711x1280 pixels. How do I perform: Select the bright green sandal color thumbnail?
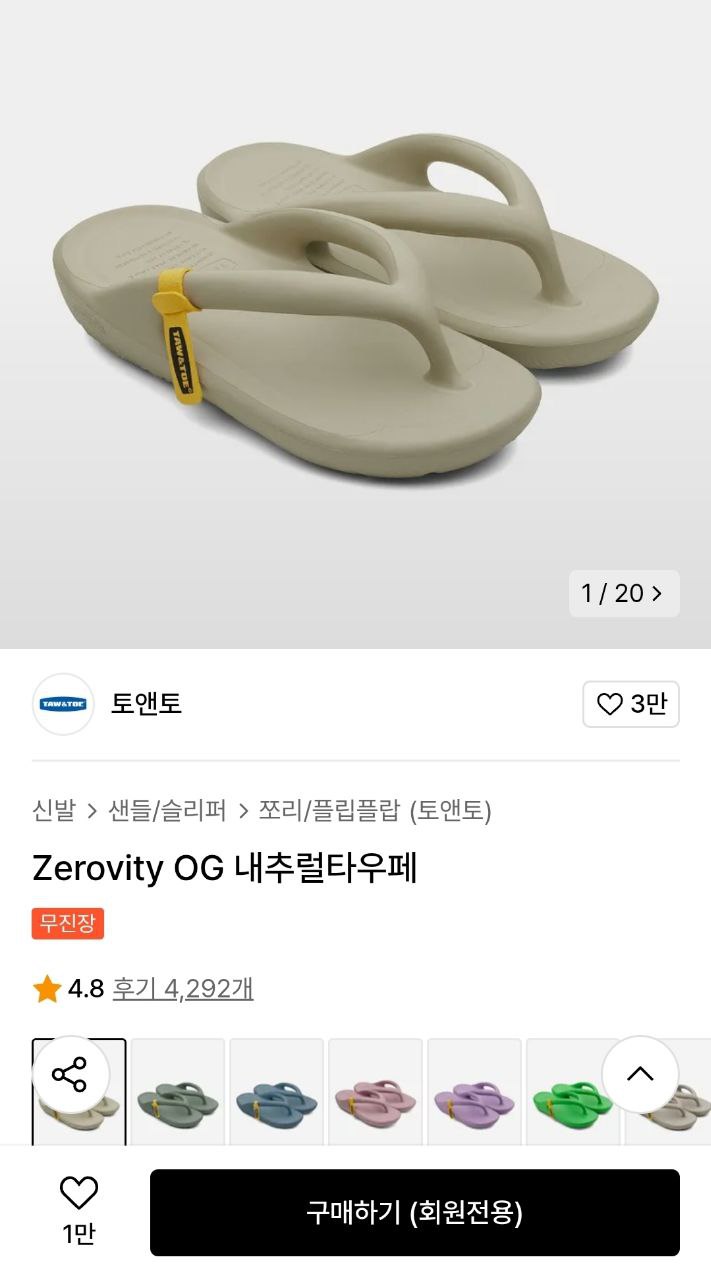[571, 1095]
